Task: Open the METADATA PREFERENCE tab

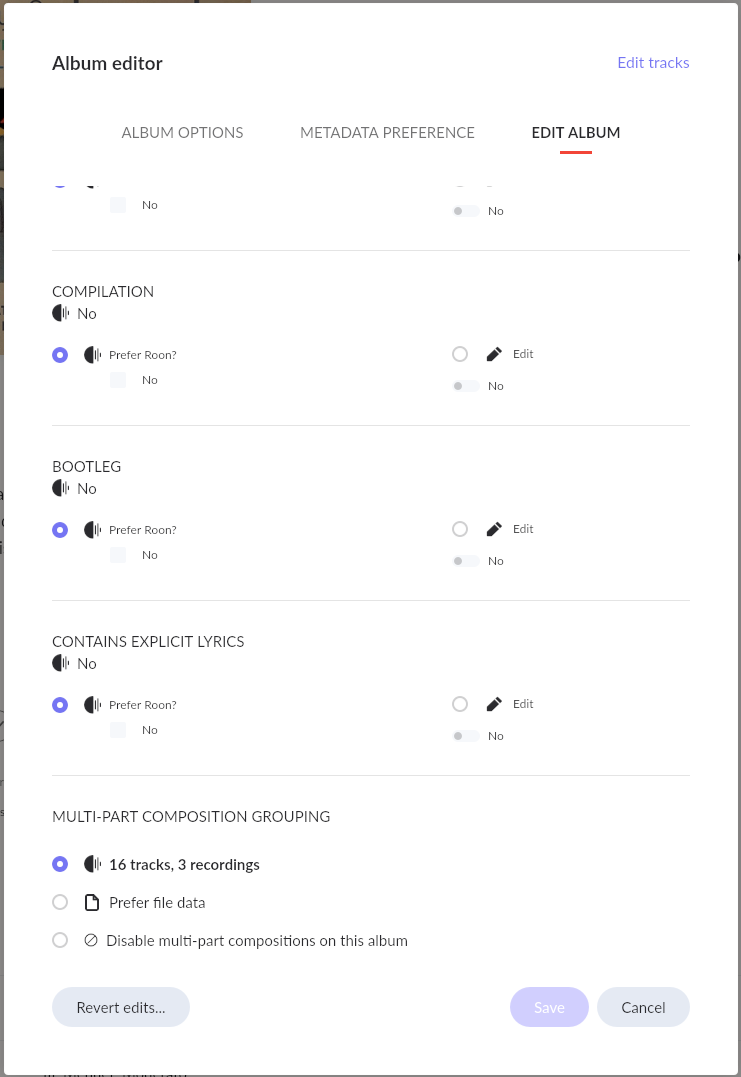Action: 387,132
